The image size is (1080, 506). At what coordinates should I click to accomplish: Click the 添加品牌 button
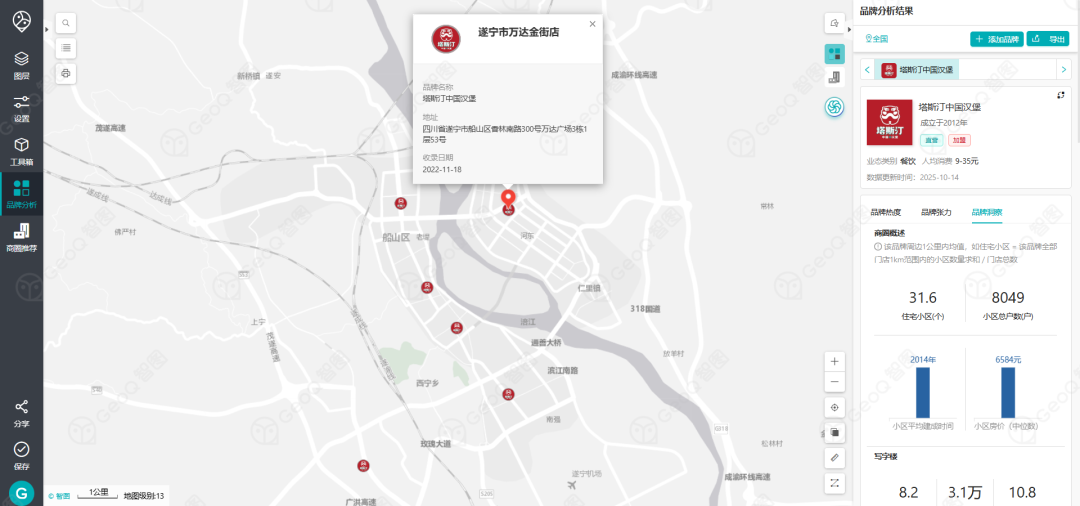tap(997, 39)
